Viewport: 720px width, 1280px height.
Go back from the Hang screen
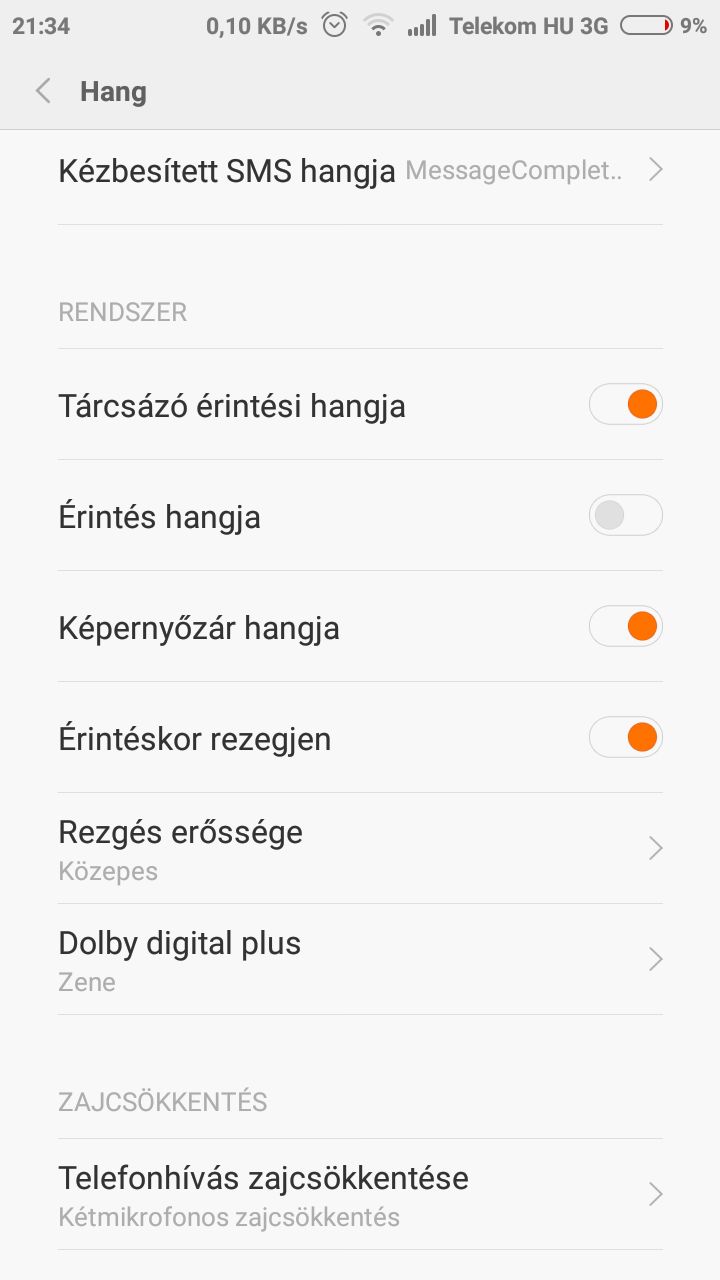[43, 91]
